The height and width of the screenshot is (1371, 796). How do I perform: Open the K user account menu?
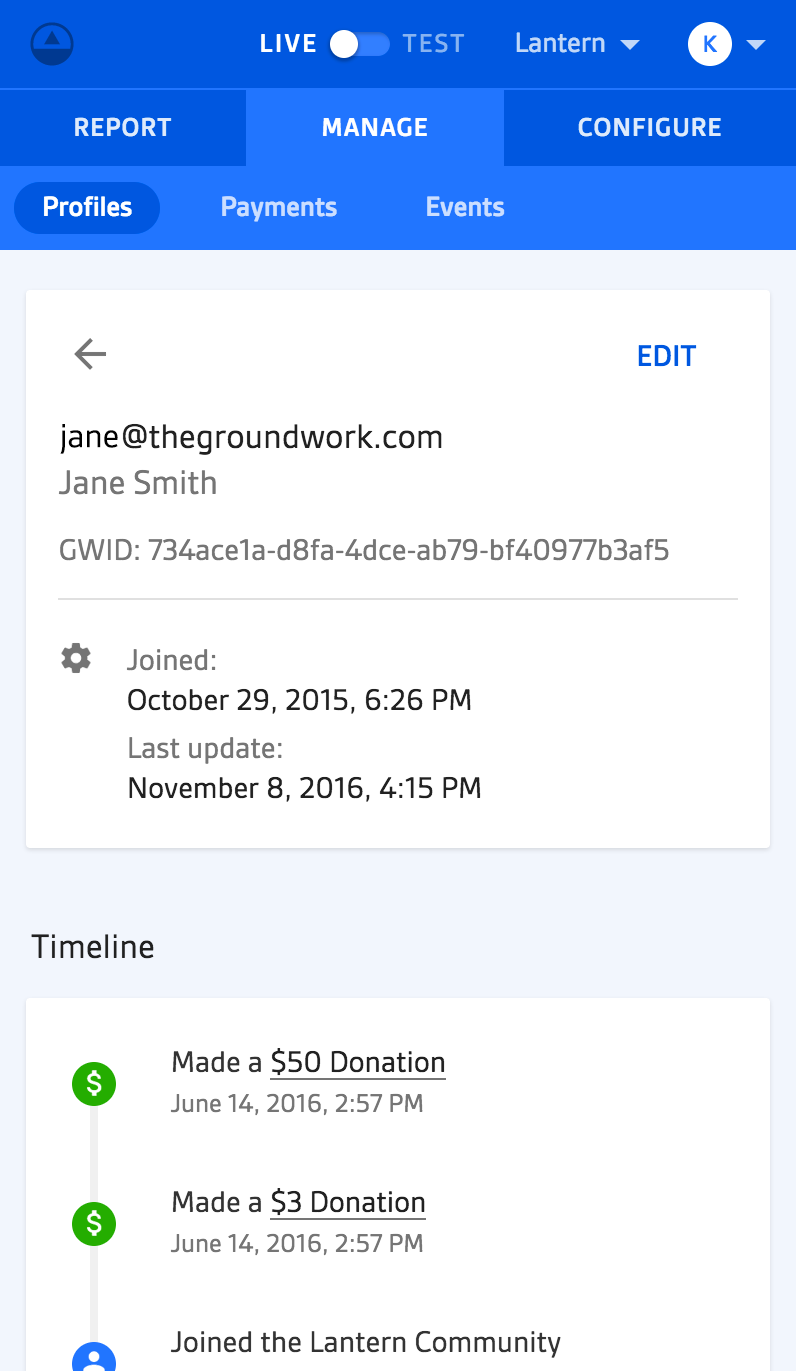(727, 44)
